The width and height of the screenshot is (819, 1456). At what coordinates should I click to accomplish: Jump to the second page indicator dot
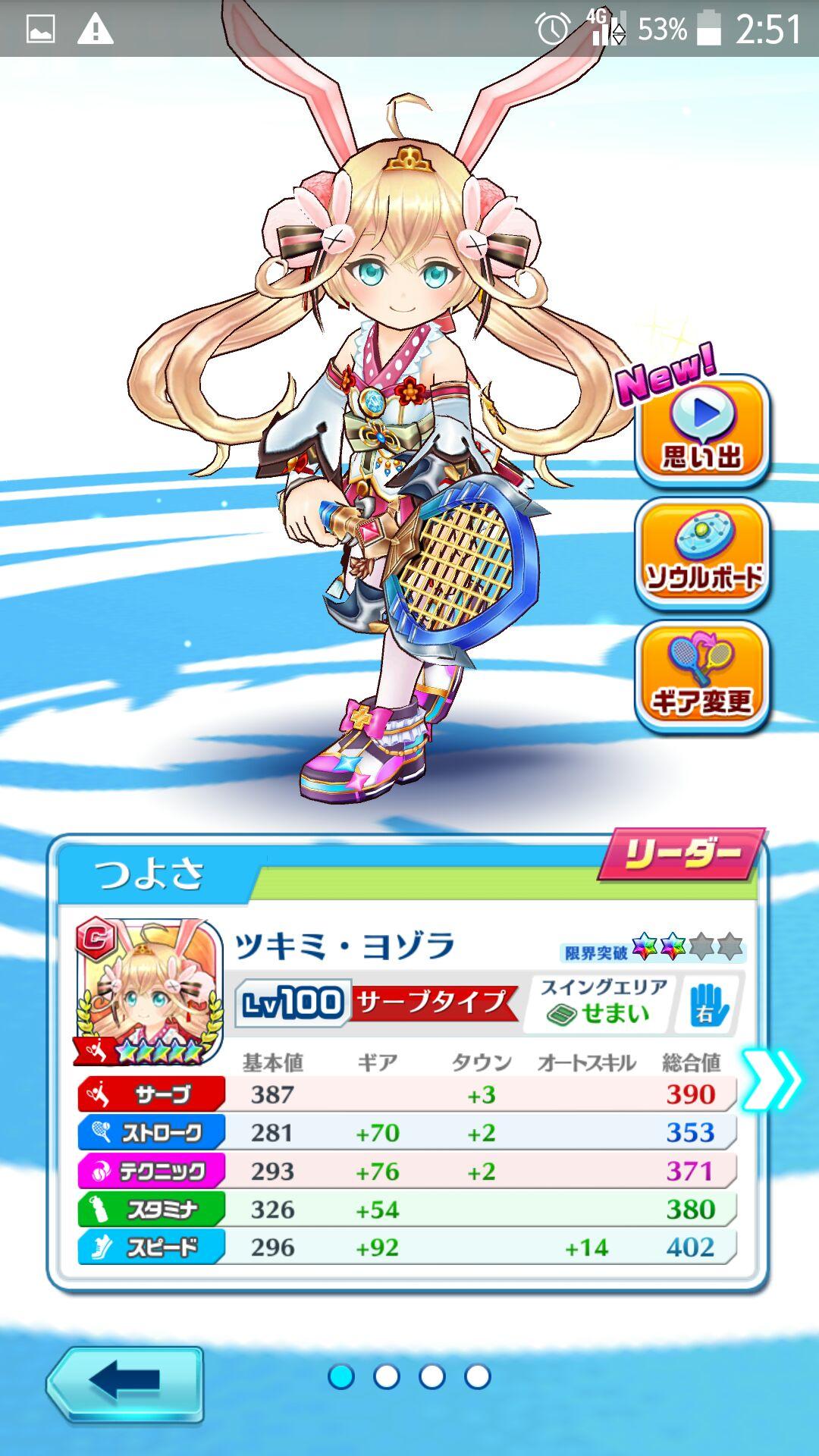[387, 1376]
